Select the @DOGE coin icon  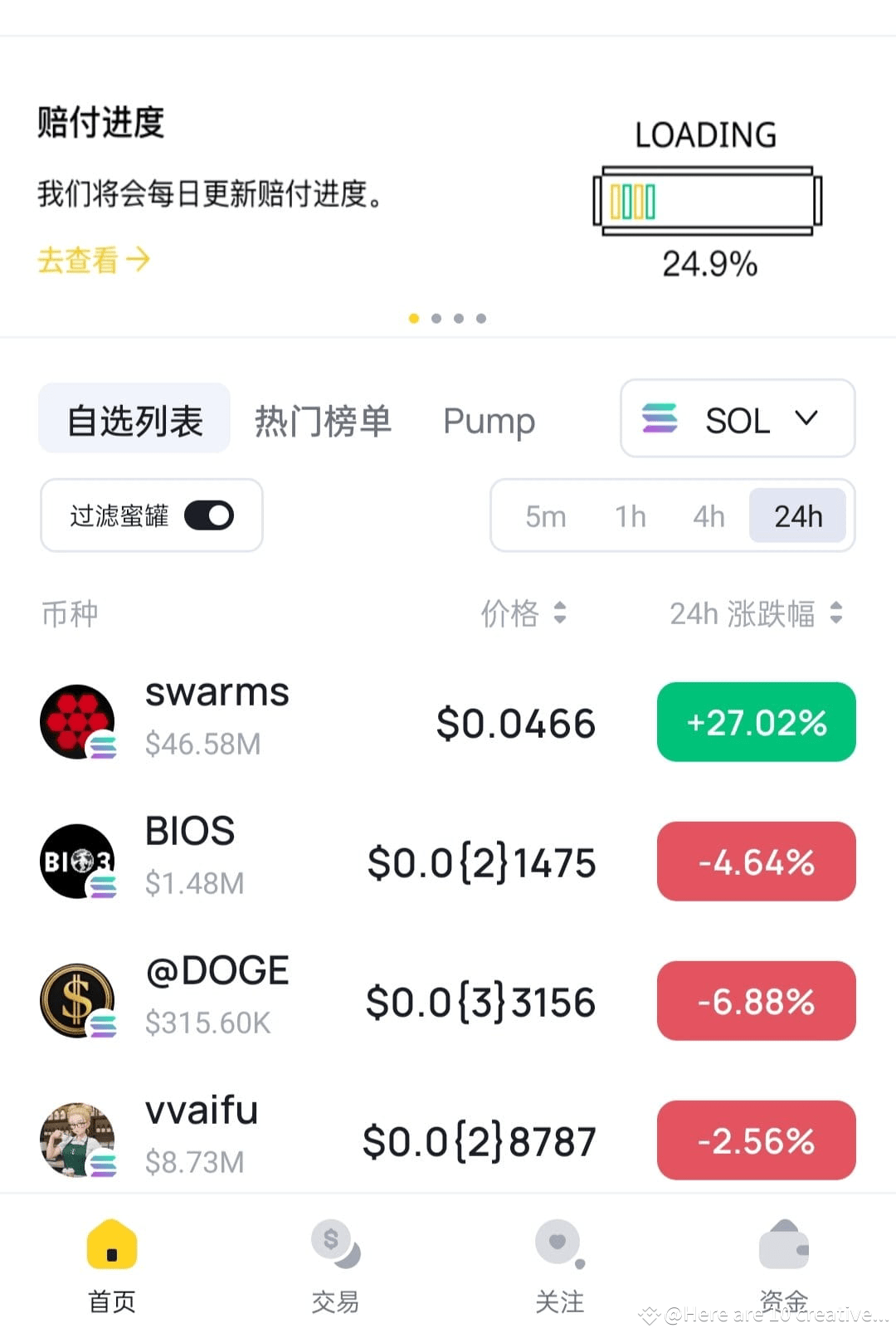click(79, 999)
